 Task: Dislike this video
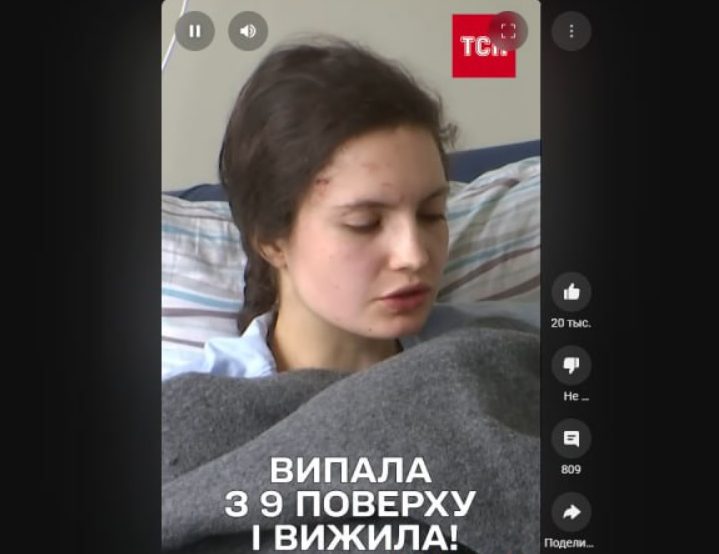pos(571,365)
